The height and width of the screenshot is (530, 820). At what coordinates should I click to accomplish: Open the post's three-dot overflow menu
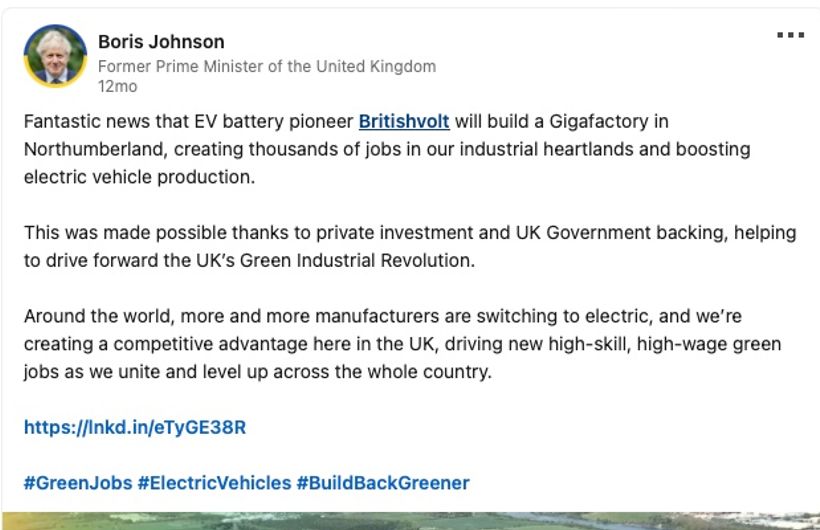coord(790,35)
